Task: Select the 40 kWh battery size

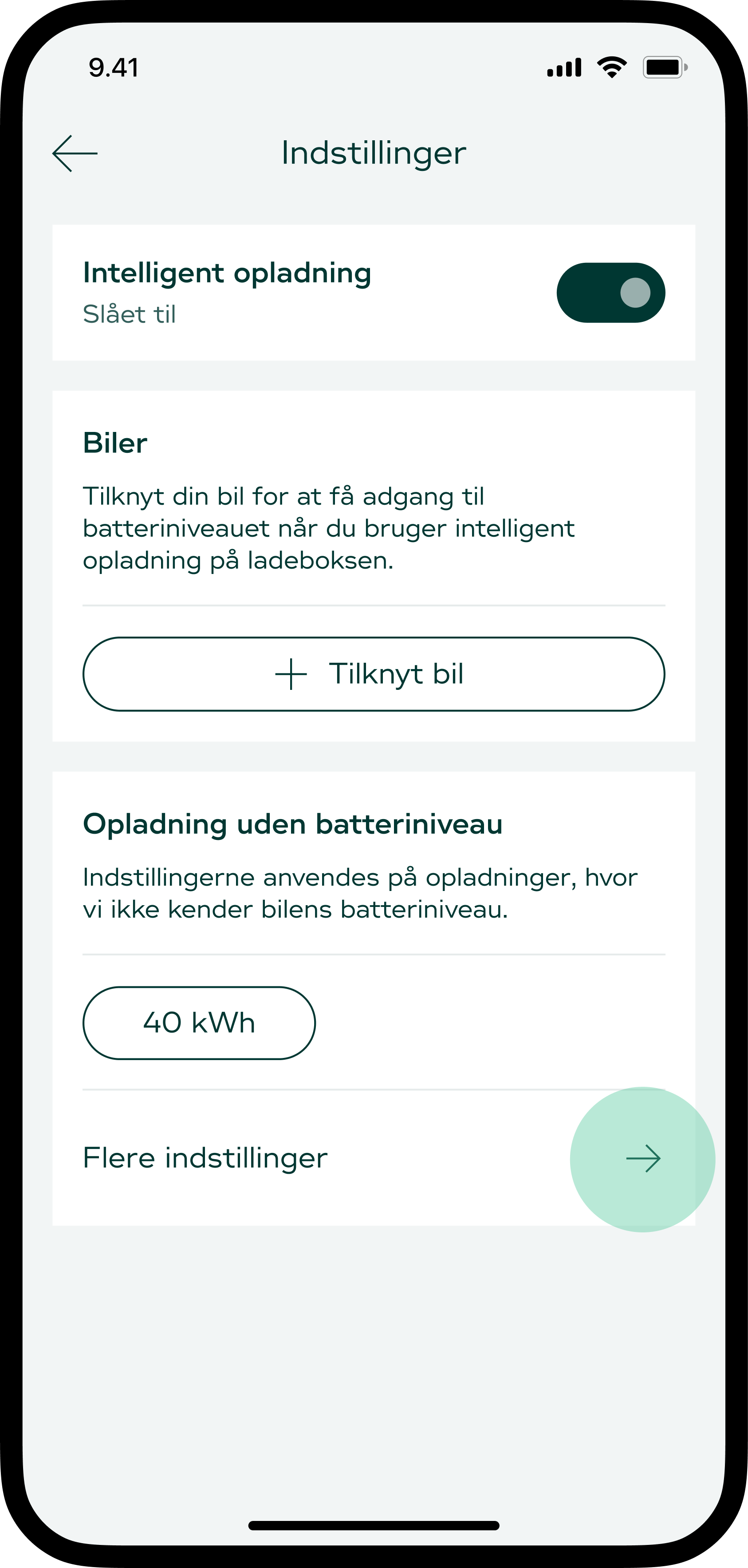Action: coord(199,1022)
